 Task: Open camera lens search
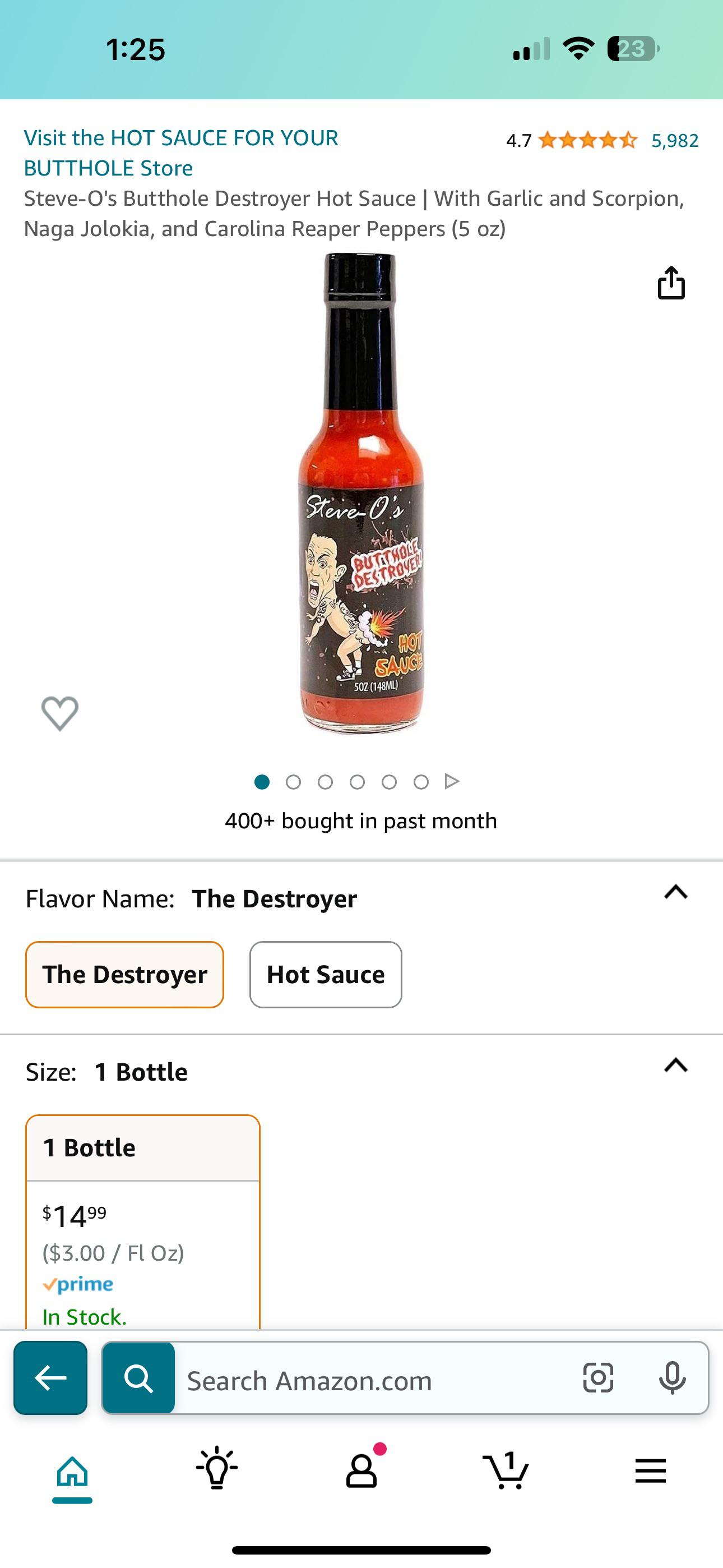click(x=597, y=1377)
